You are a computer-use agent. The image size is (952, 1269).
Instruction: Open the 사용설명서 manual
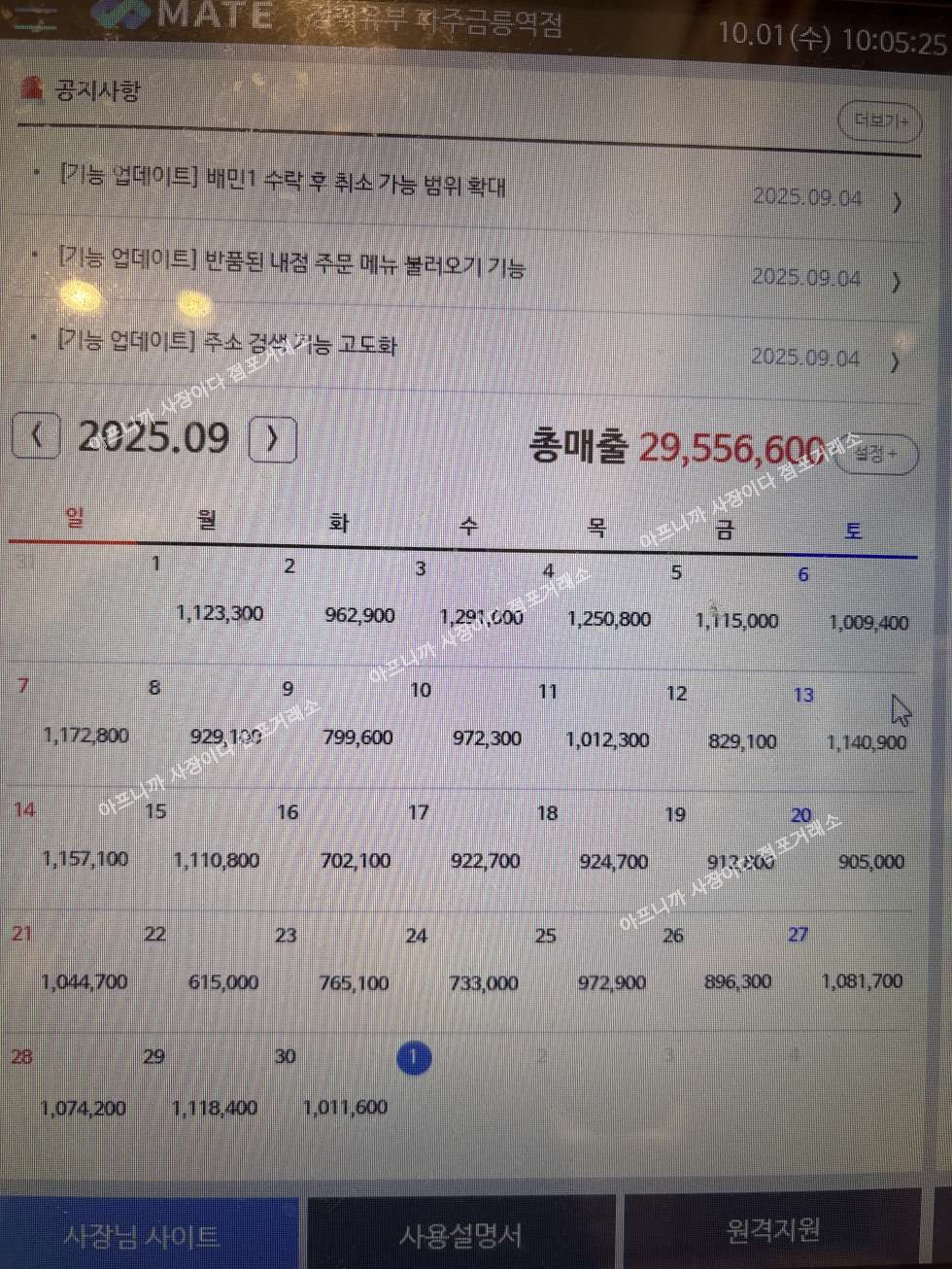coord(460,1234)
